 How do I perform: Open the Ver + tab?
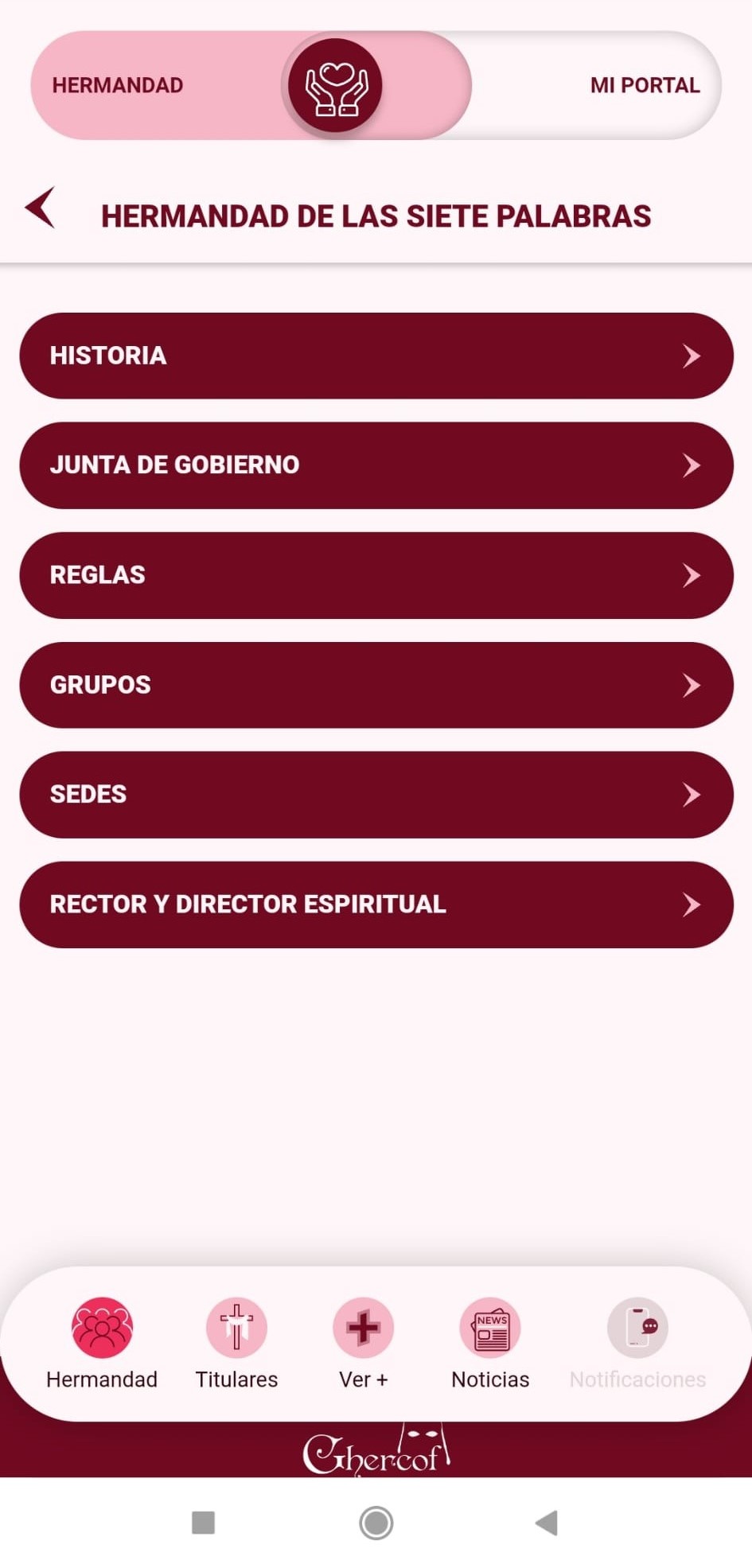[x=363, y=1343]
